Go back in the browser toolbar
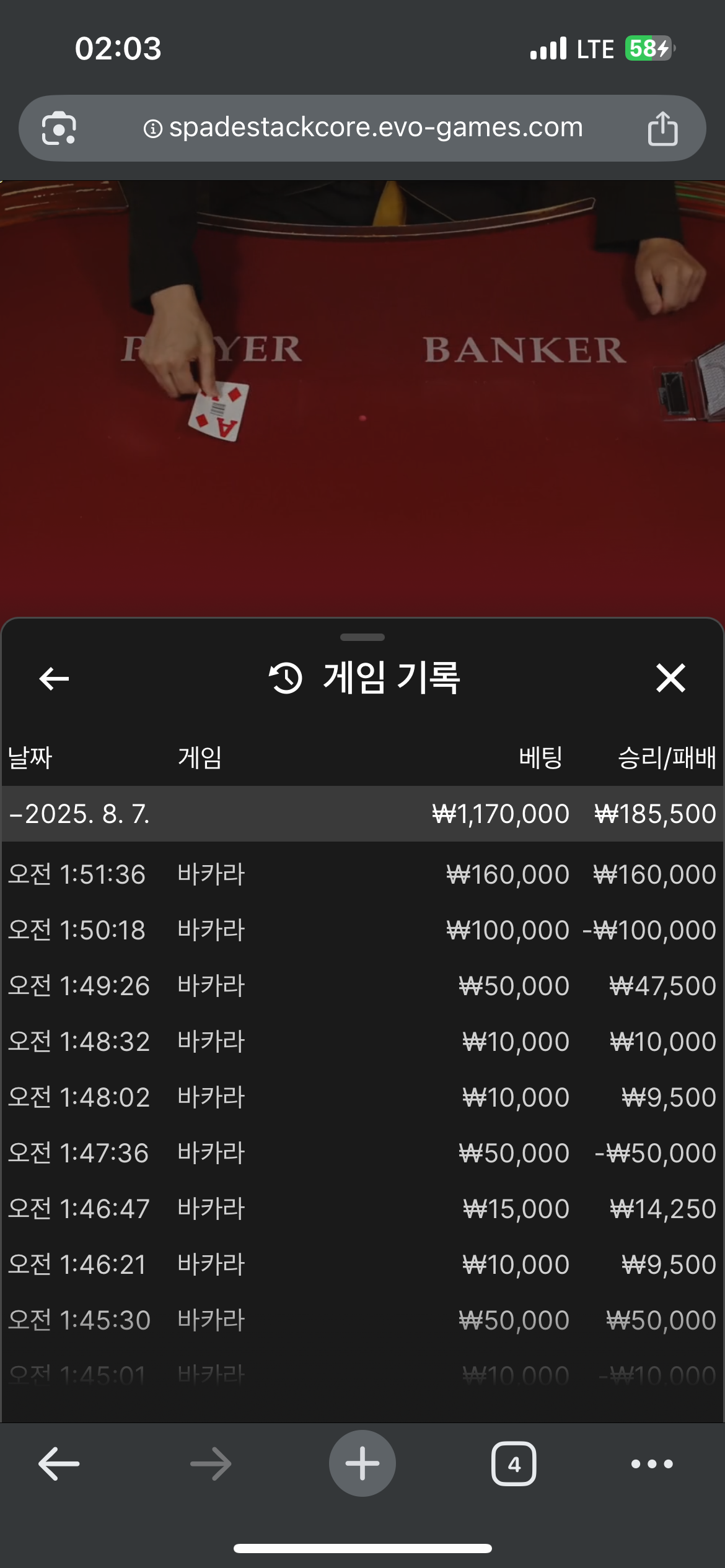The height and width of the screenshot is (1568, 725). pos(59,1464)
